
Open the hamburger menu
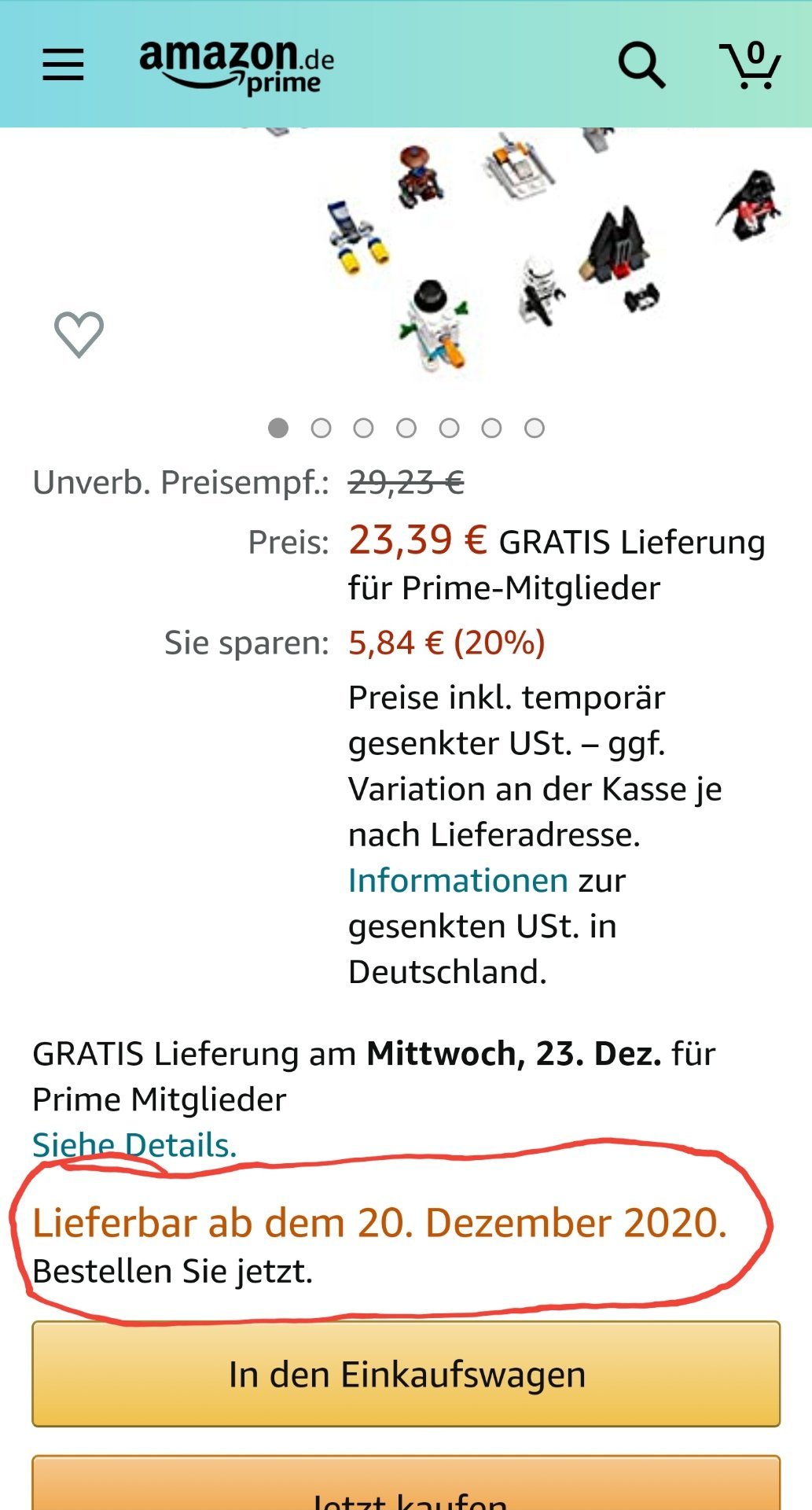pos(63,64)
